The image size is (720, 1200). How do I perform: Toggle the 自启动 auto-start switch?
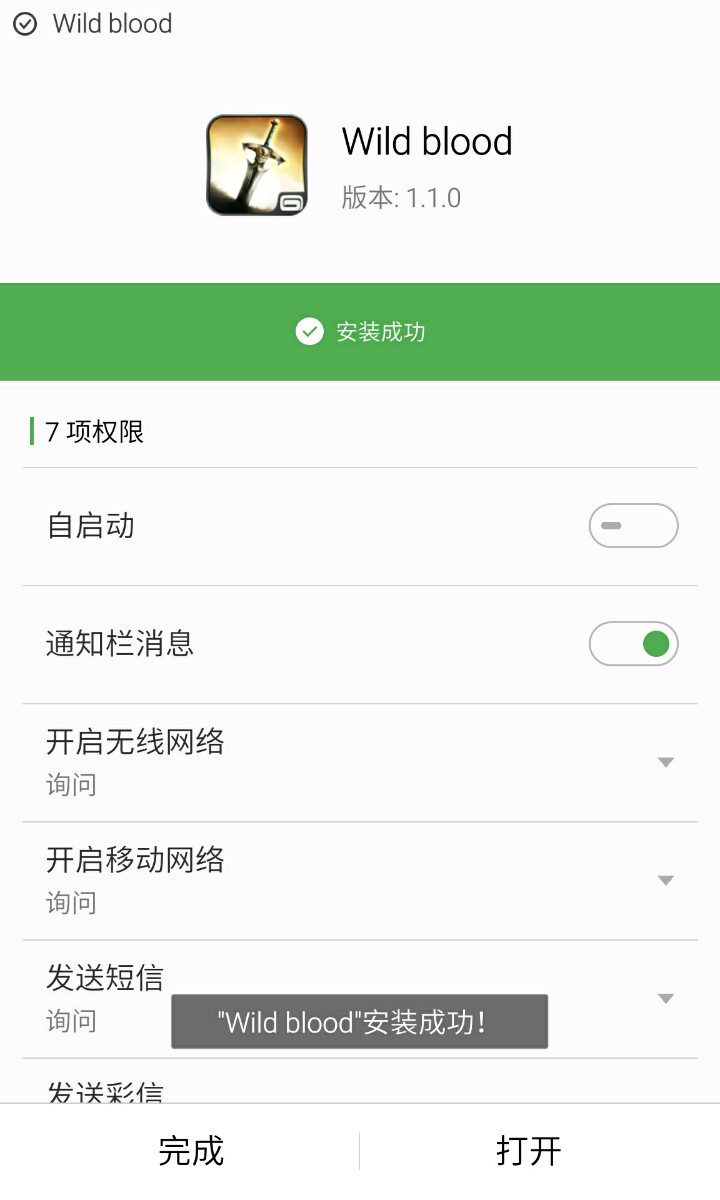(633, 526)
